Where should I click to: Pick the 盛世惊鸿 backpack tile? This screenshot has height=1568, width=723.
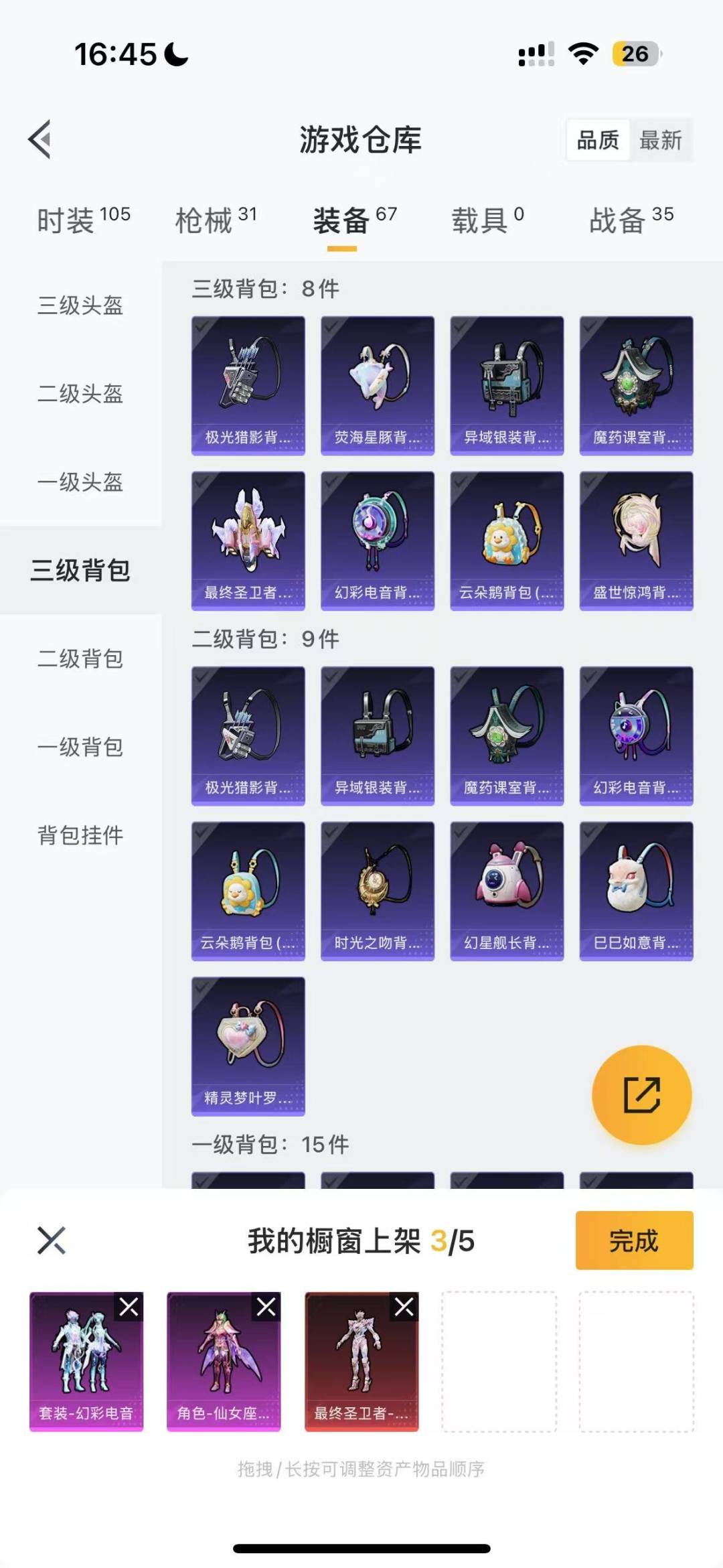click(x=636, y=541)
